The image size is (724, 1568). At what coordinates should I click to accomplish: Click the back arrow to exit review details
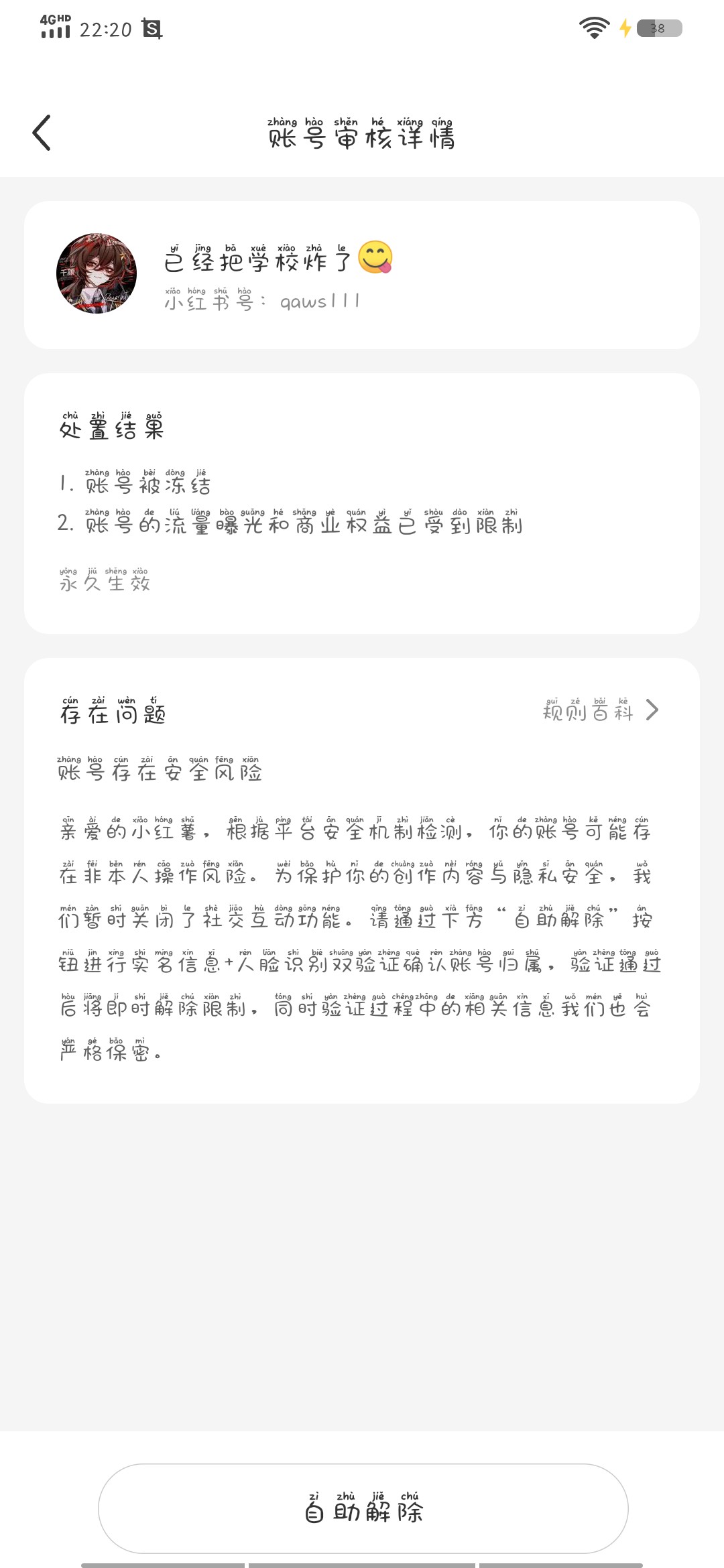42,134
